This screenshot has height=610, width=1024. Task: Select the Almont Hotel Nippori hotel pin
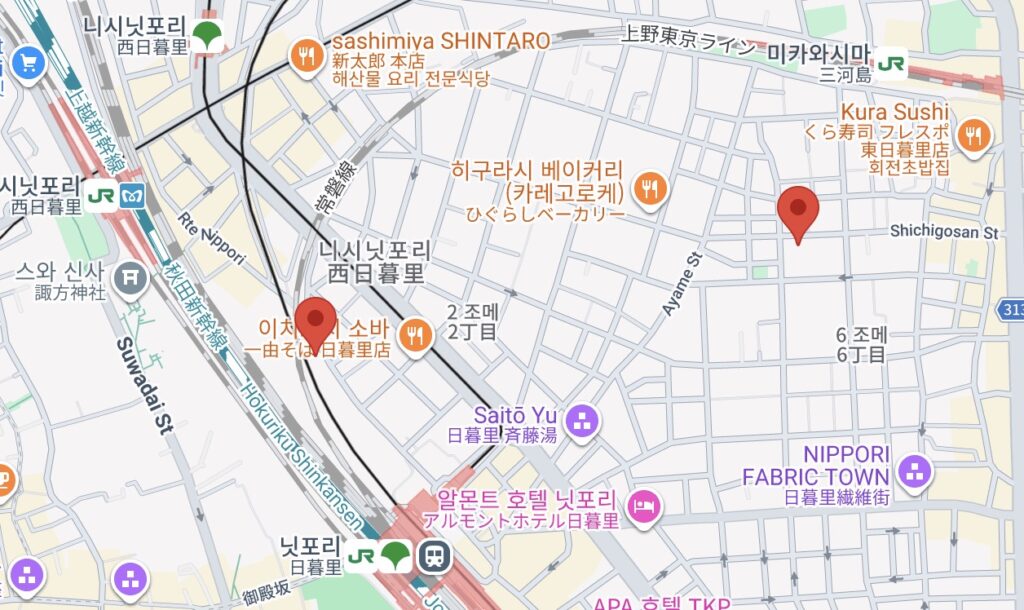coord(644,508)
